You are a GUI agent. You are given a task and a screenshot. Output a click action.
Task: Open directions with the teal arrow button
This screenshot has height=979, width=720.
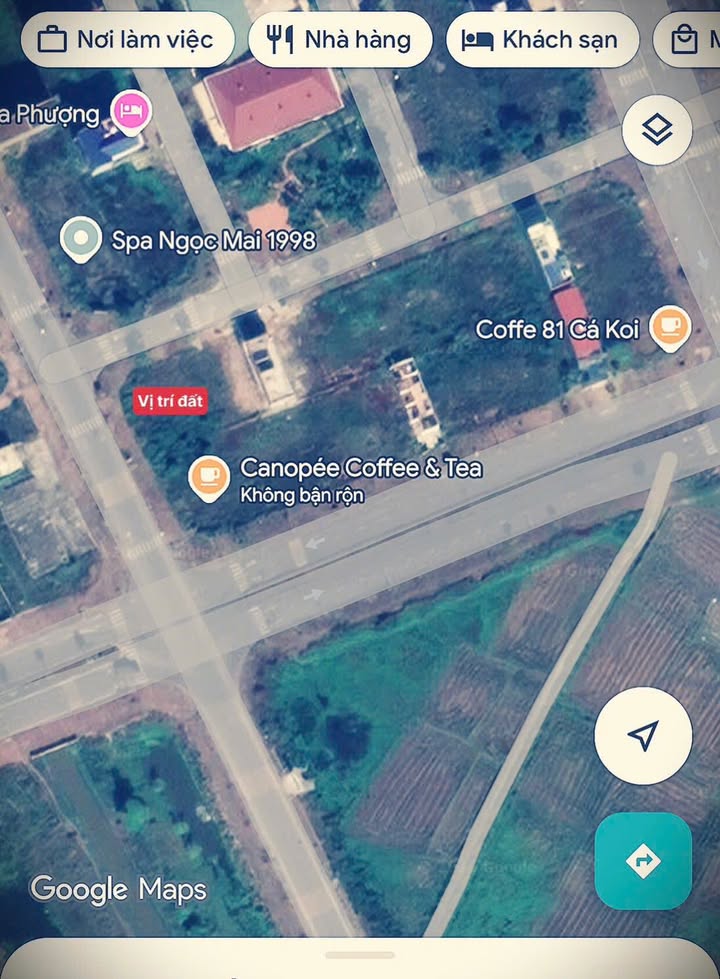(643, 859)
